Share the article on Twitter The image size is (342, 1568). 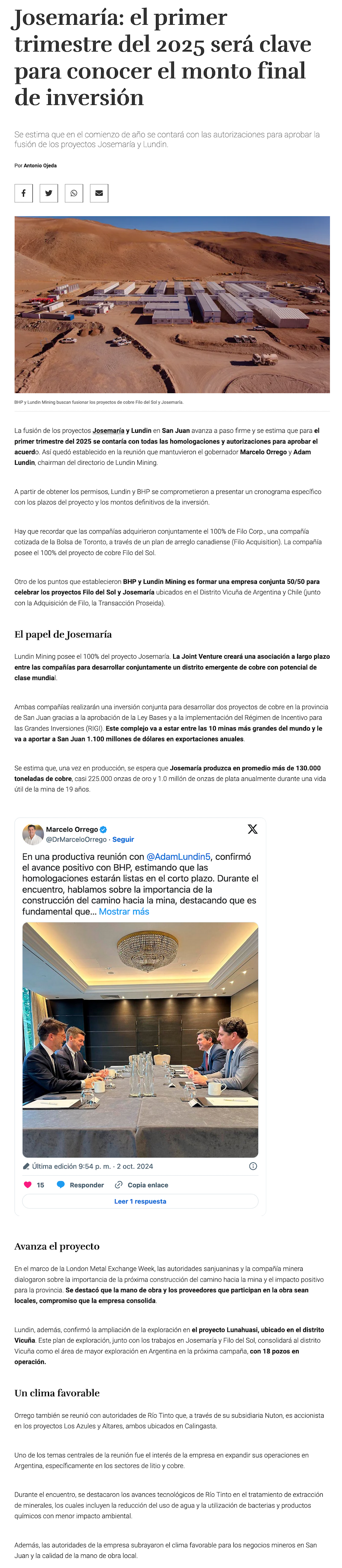tap(49, 193)
